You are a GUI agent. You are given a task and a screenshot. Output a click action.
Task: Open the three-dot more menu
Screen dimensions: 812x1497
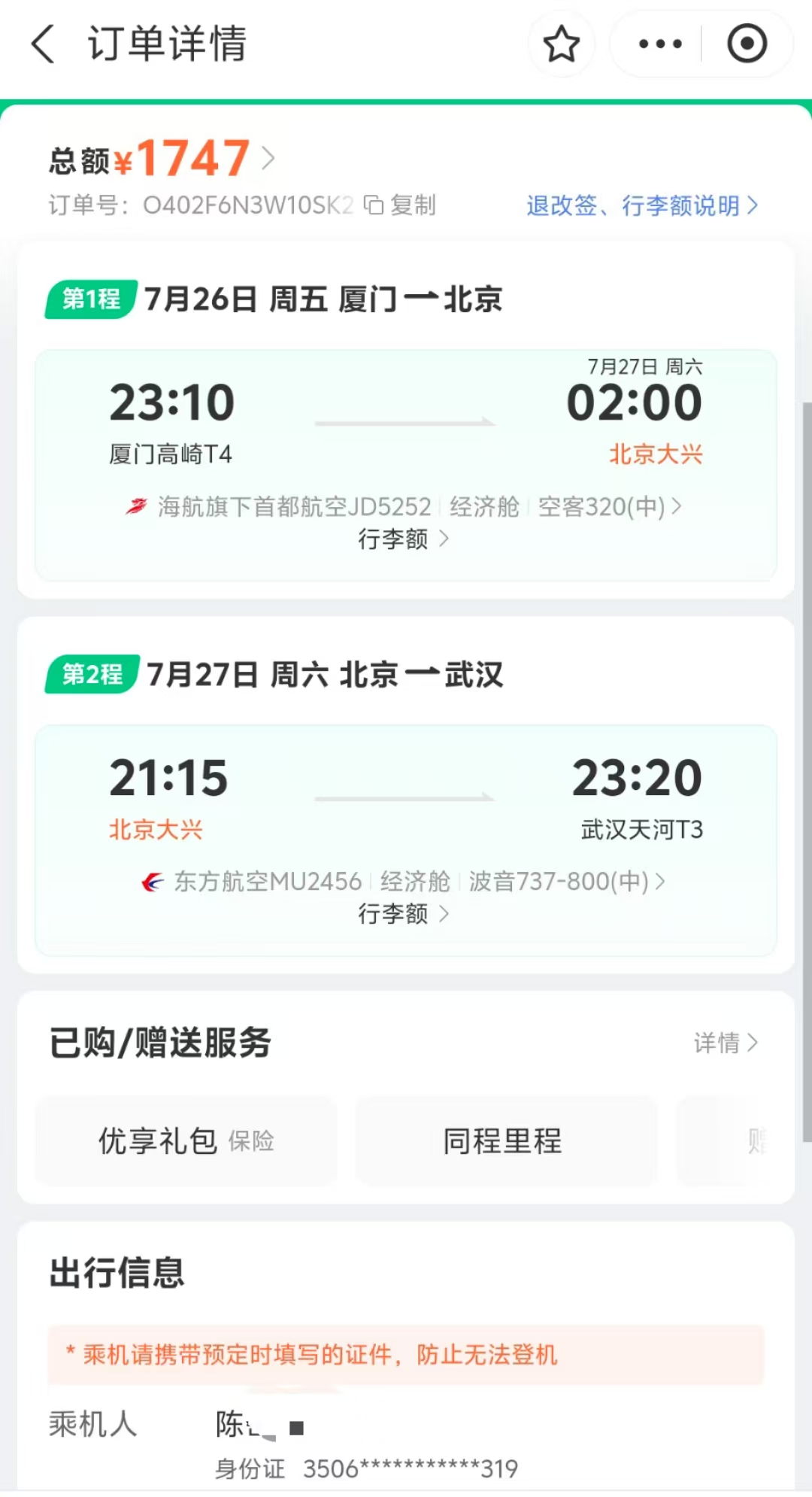point(659,44)
